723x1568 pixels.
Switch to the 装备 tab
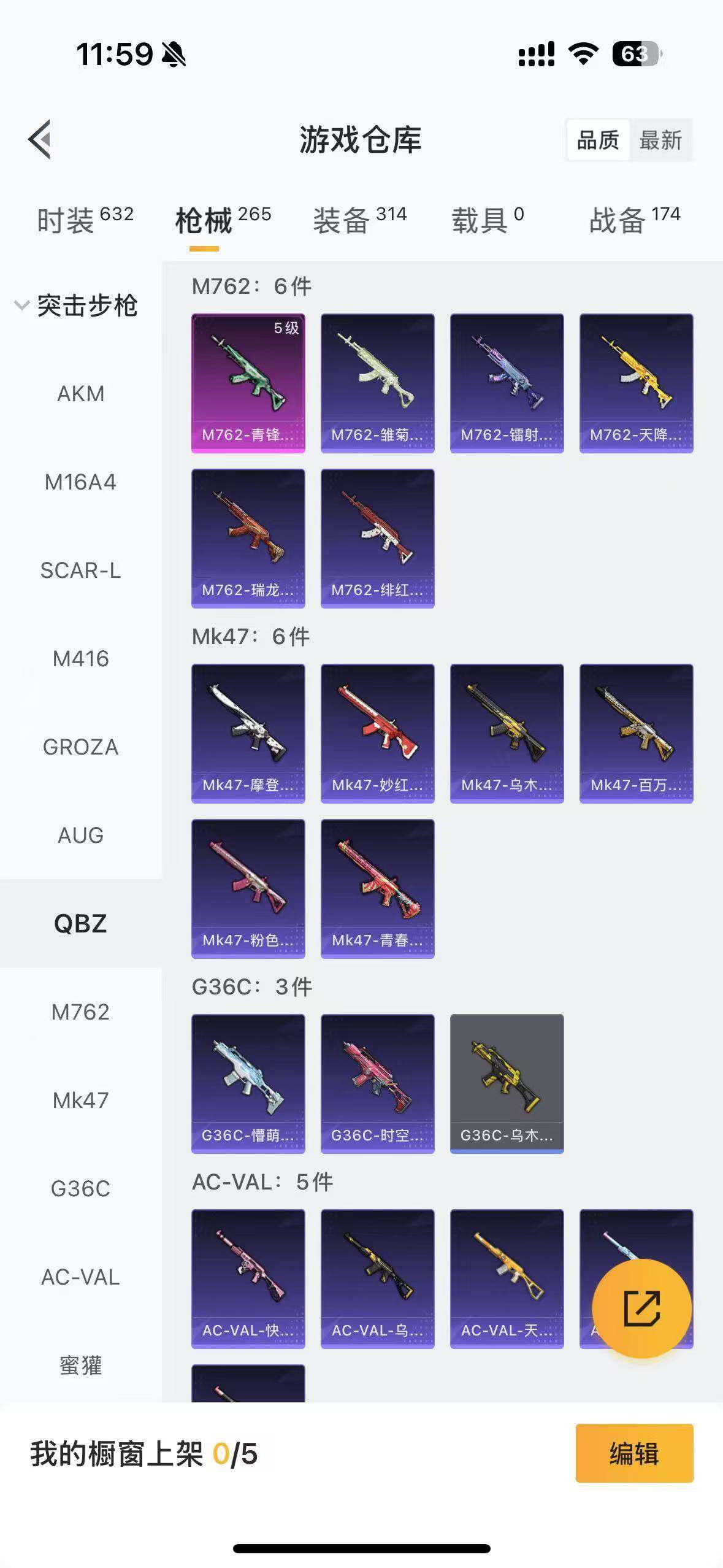[360, 220]
